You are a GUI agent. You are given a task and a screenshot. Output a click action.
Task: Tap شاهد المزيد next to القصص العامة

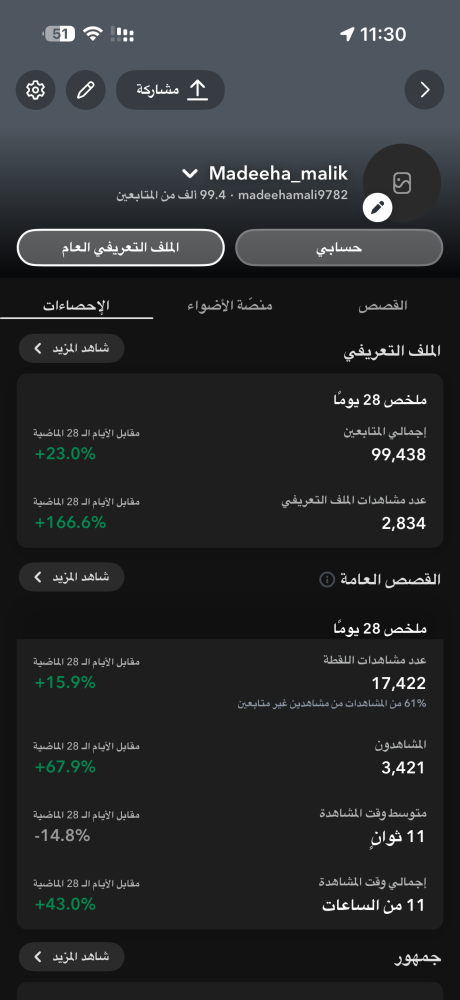71,577
